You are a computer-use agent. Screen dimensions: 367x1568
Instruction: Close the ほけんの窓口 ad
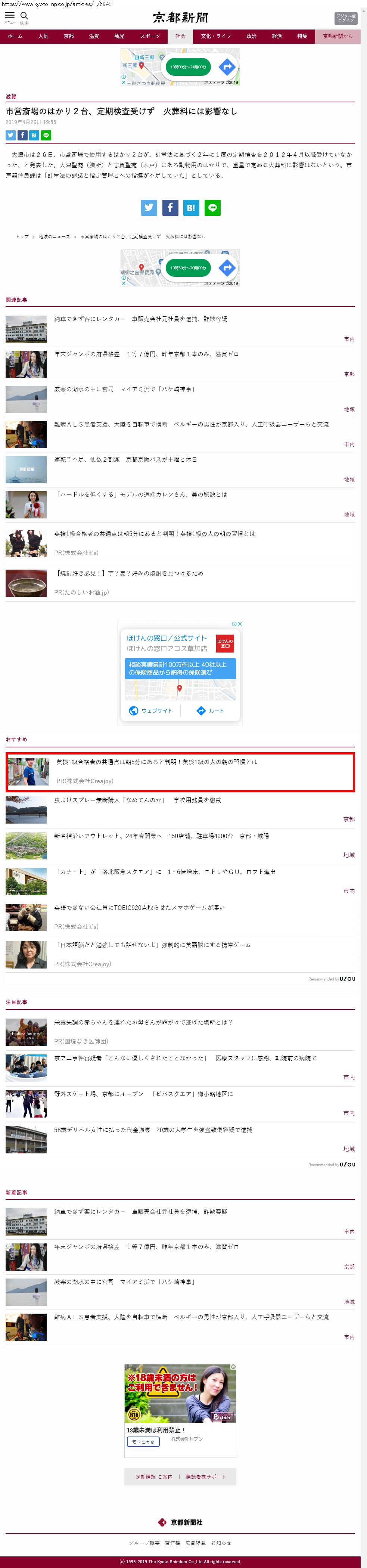coord(240,624)
